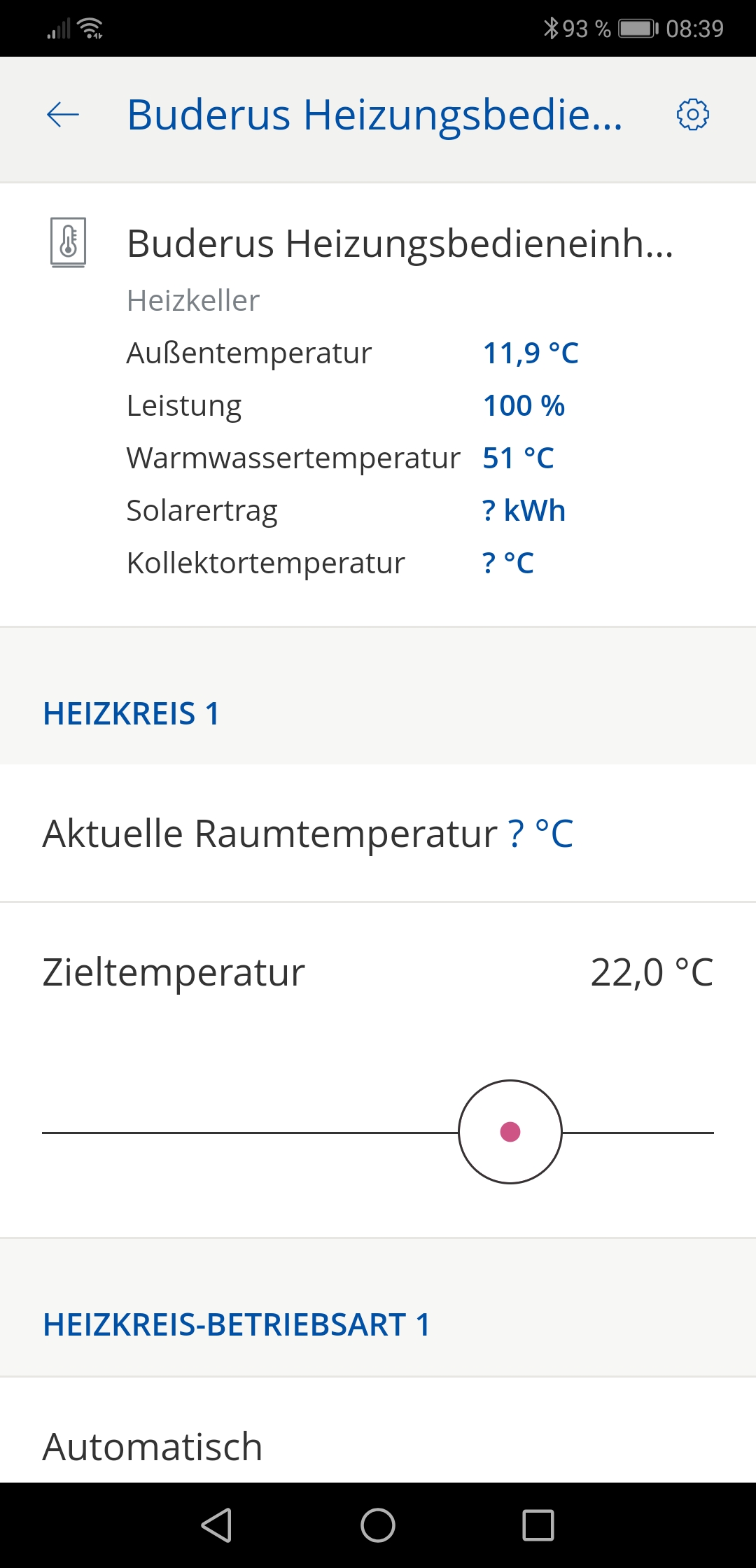This screenshot has width=756, height=1568.
Task: Go back using the header arrow
Action: [63, 114]
